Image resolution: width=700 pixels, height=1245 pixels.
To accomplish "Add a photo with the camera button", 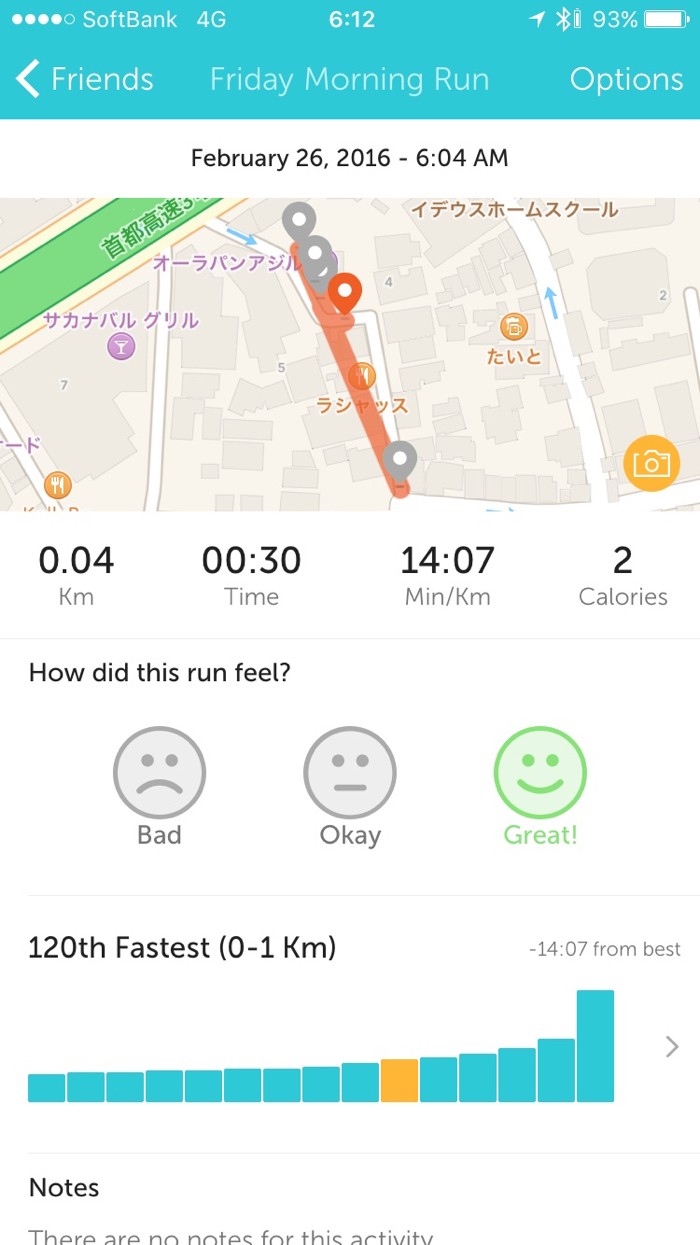I will pyautogui.click(x=650, y=463).
